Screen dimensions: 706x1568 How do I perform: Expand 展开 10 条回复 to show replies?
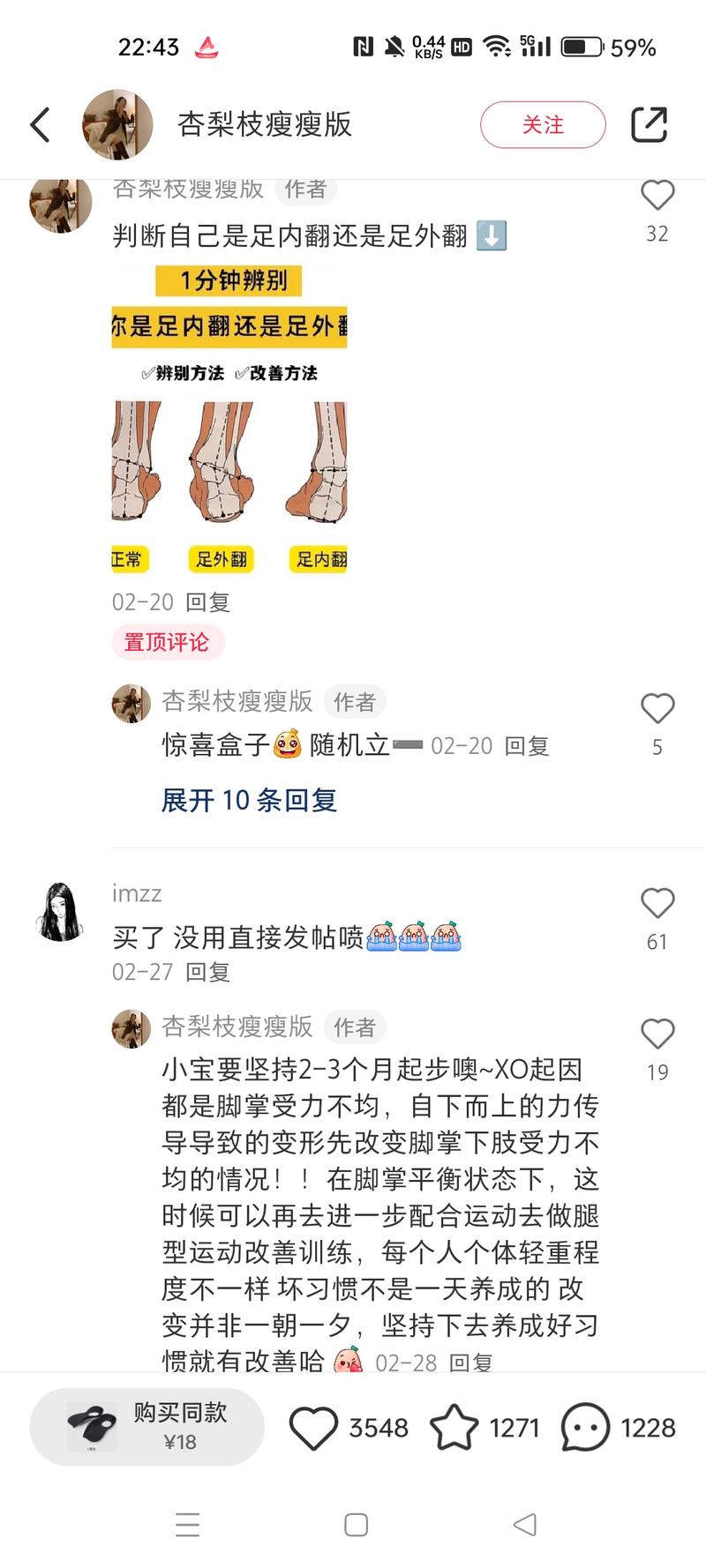click(x=245, y=800)
